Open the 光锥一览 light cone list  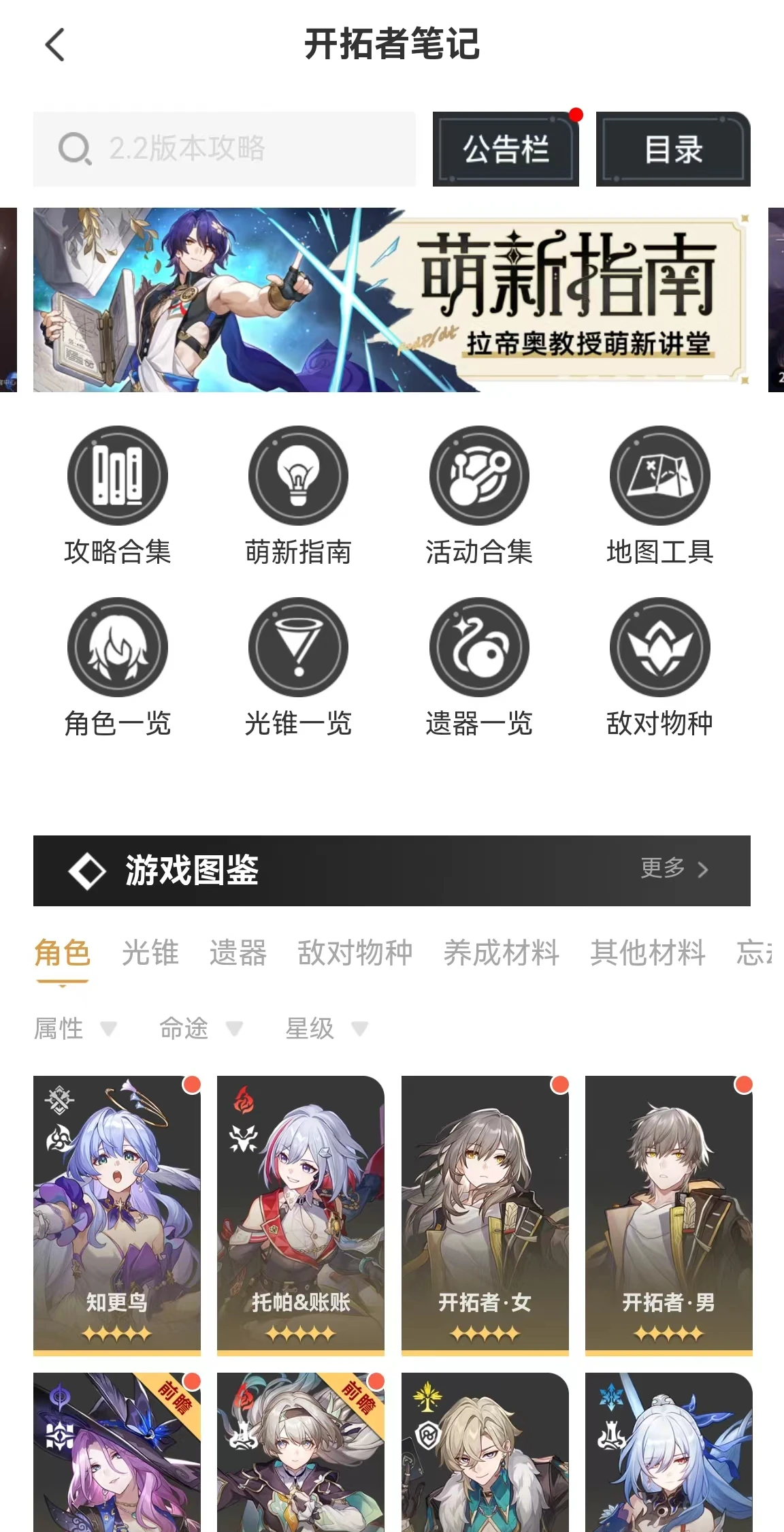[298, 669]
